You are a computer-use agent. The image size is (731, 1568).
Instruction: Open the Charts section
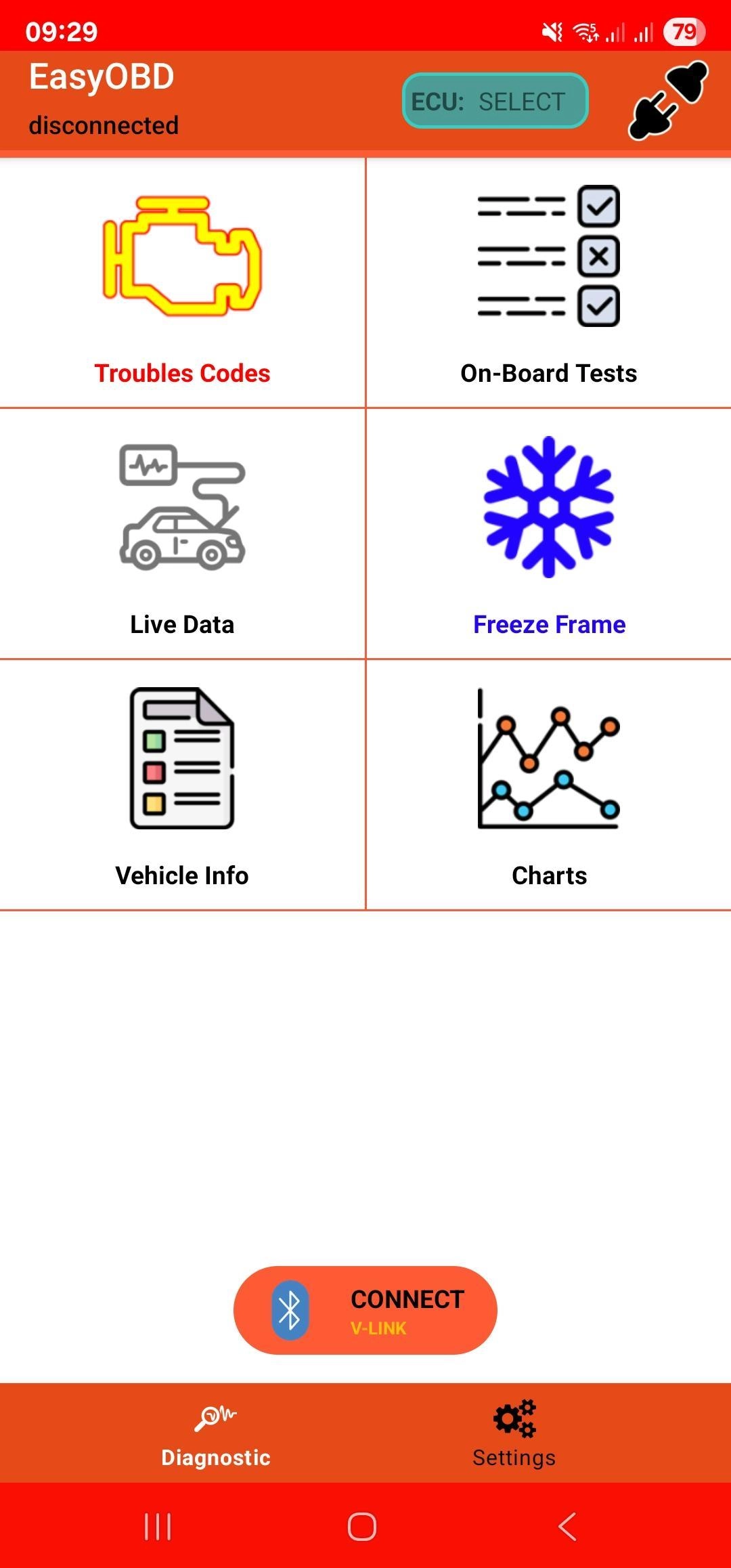tap(548, 785)
